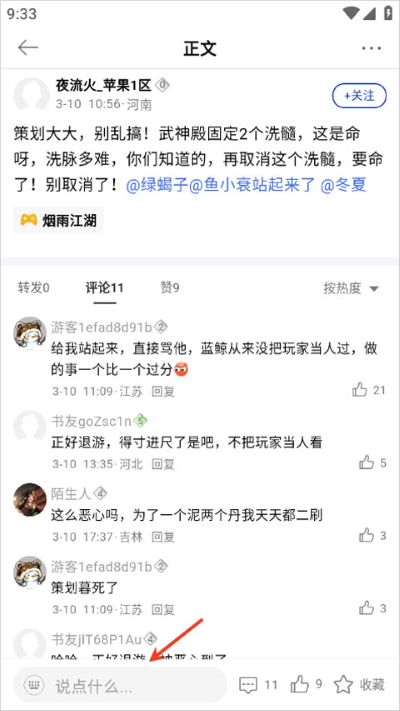Image resolution: width=400 pixels, height=711 pixels.
Task: Open the @冬夏 mention link
Action: 343,185
